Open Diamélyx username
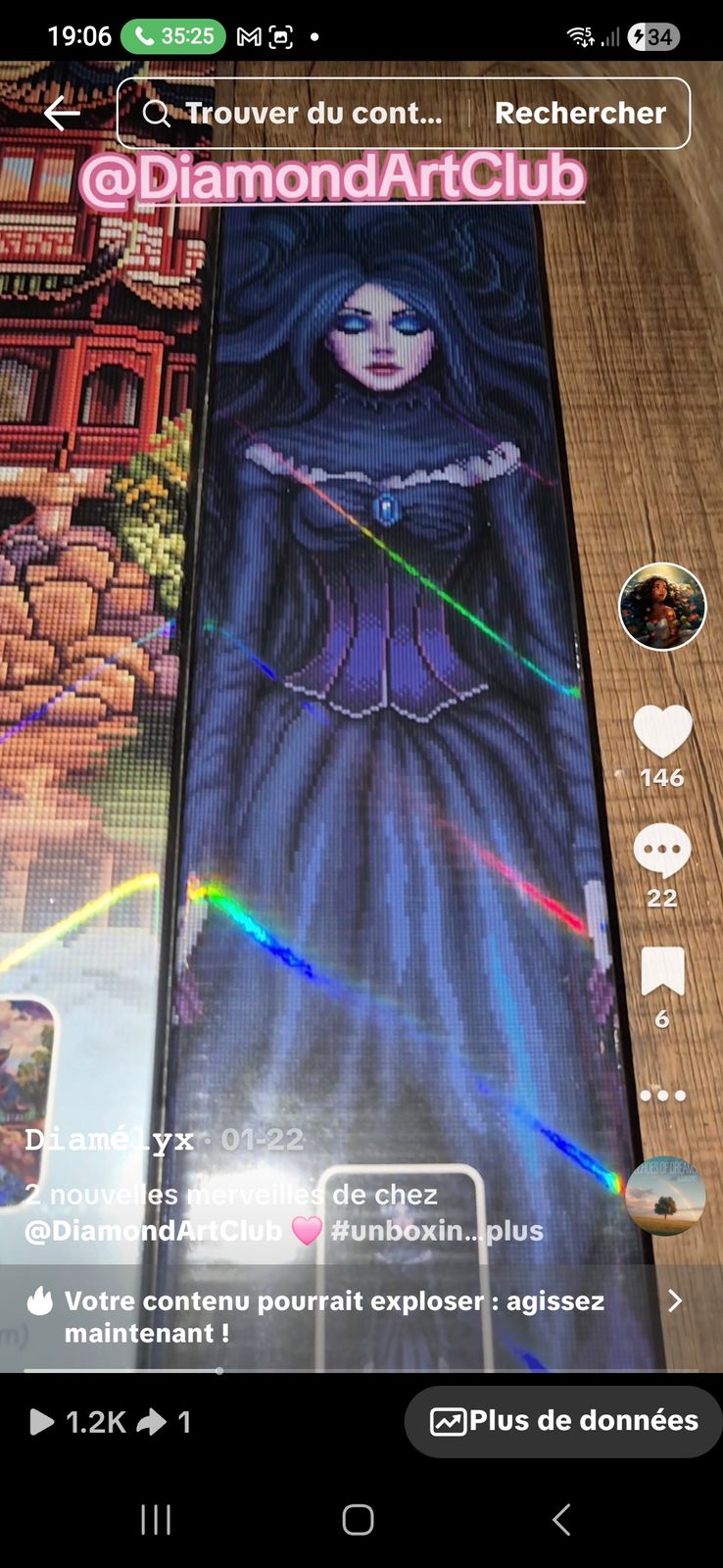 click(x=110, y=1140)
